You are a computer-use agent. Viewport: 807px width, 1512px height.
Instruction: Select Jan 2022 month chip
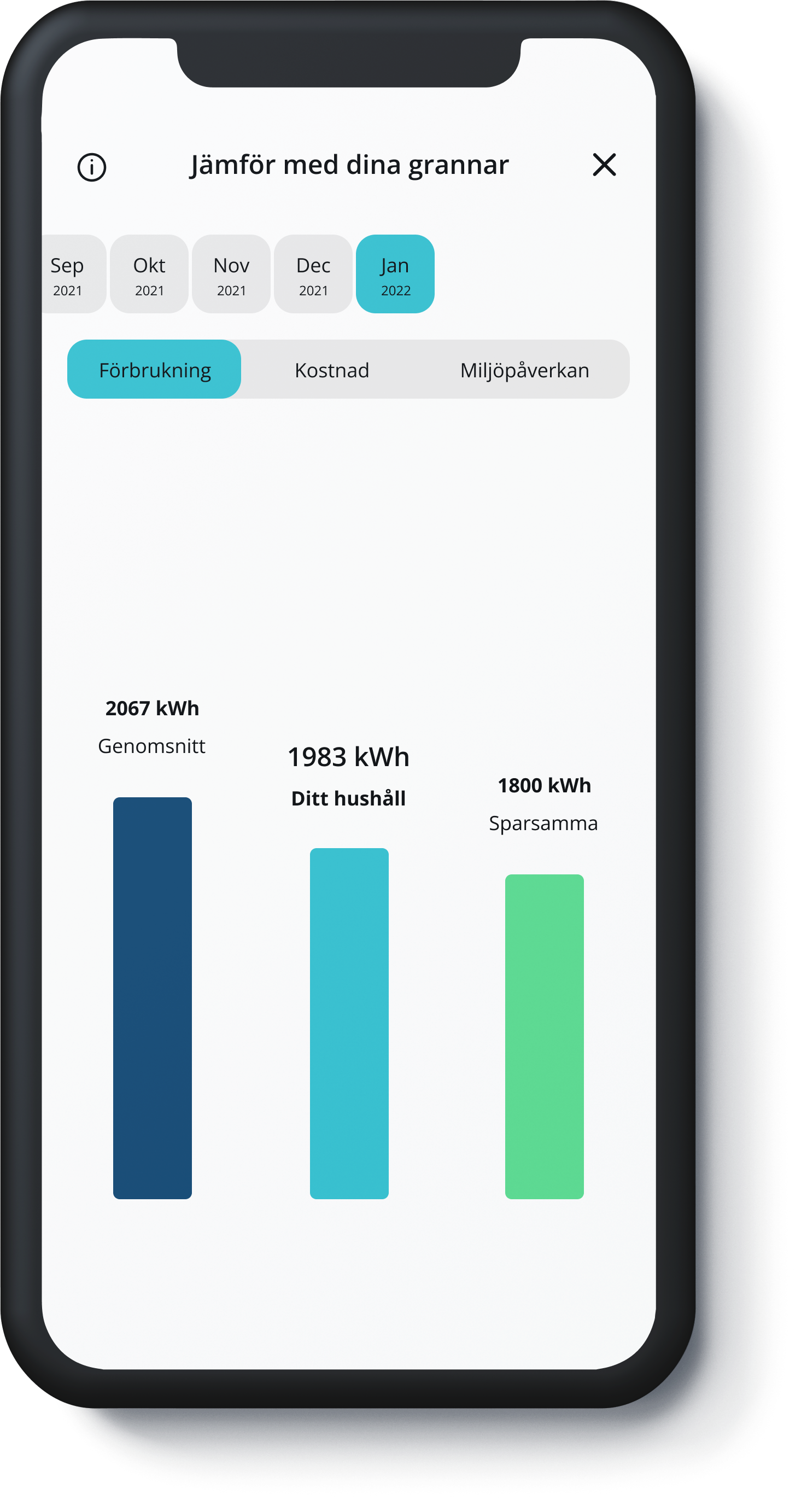[395, 274]
